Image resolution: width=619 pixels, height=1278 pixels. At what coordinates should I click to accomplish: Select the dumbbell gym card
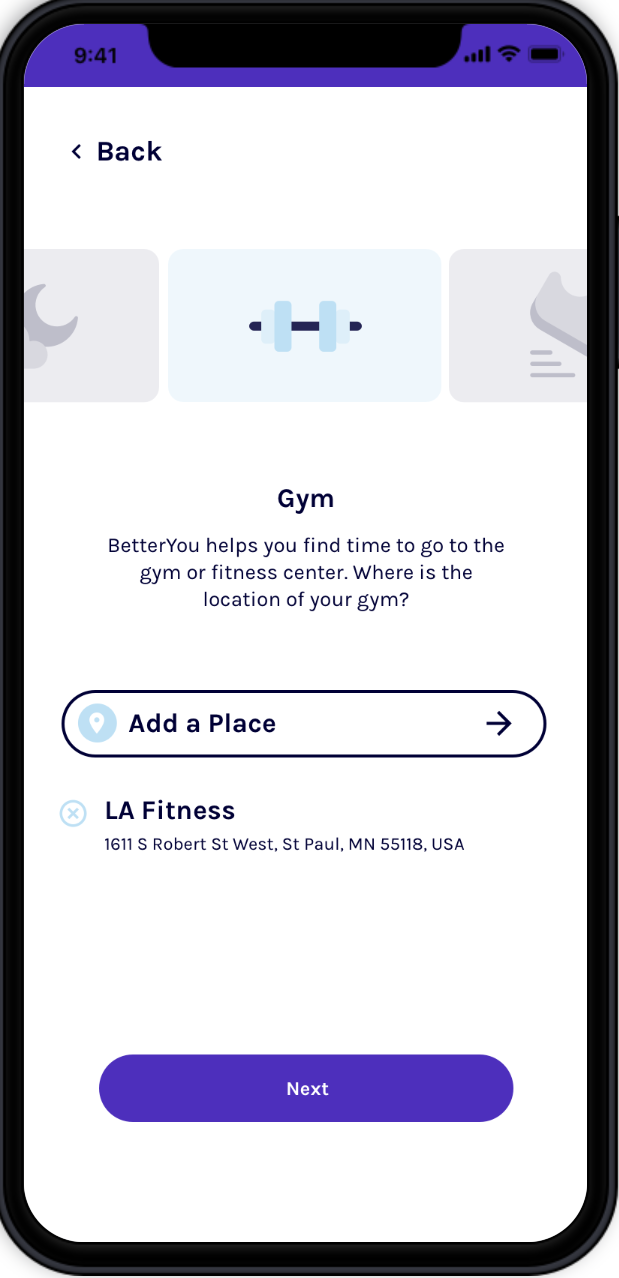point(304,325)
